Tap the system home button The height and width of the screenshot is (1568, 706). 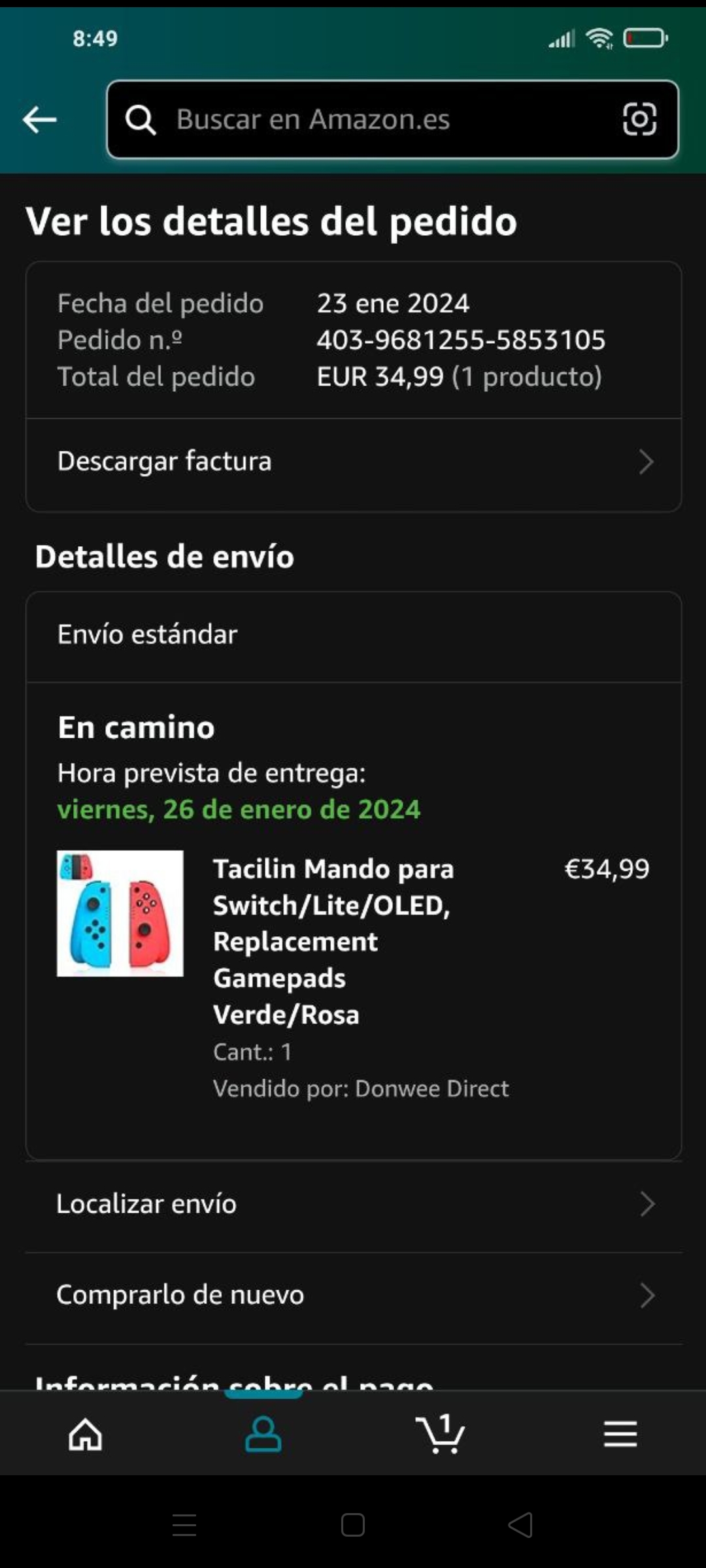(353, 1526)
